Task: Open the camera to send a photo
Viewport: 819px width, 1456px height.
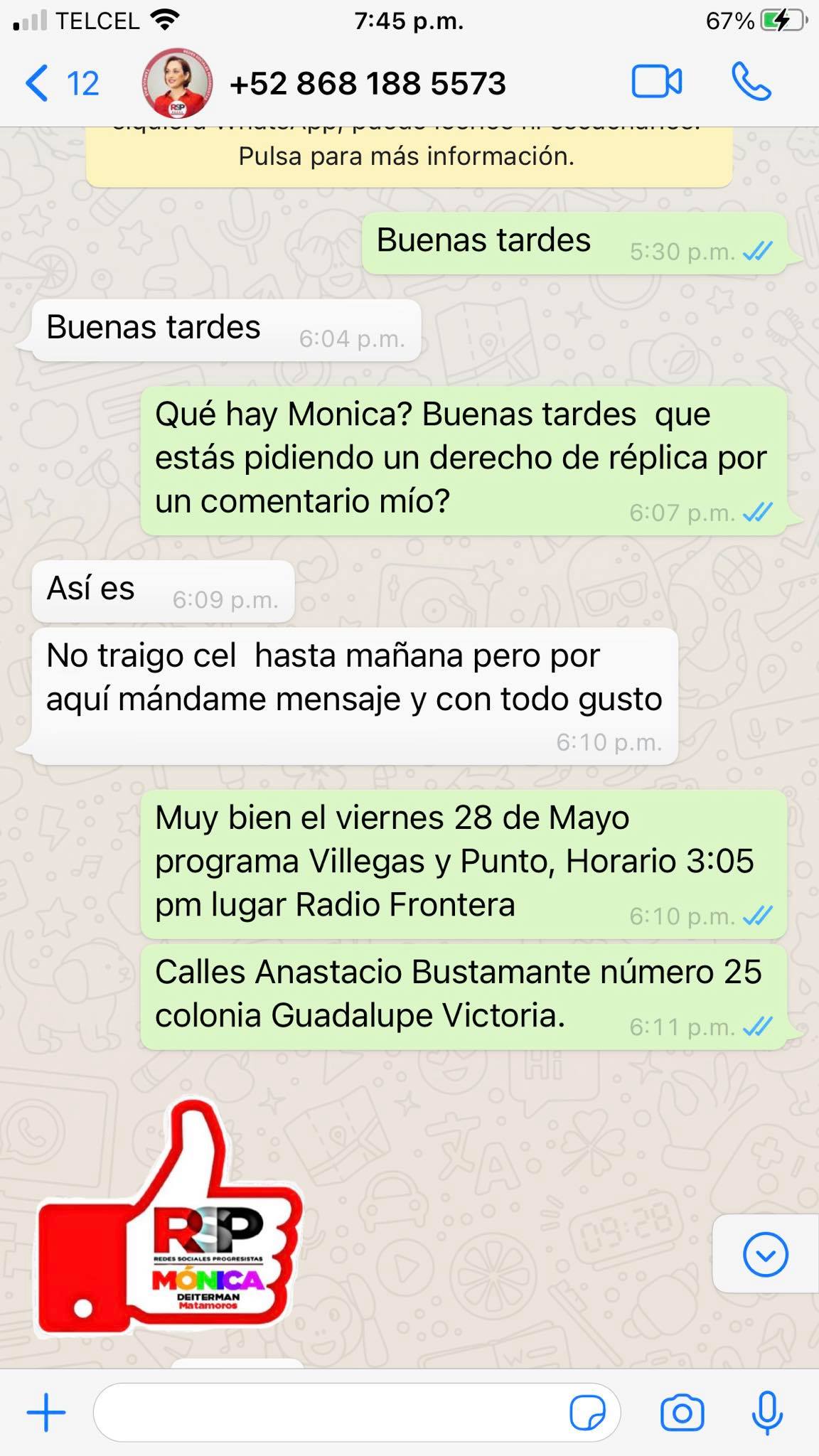Action: (681, 1412)
